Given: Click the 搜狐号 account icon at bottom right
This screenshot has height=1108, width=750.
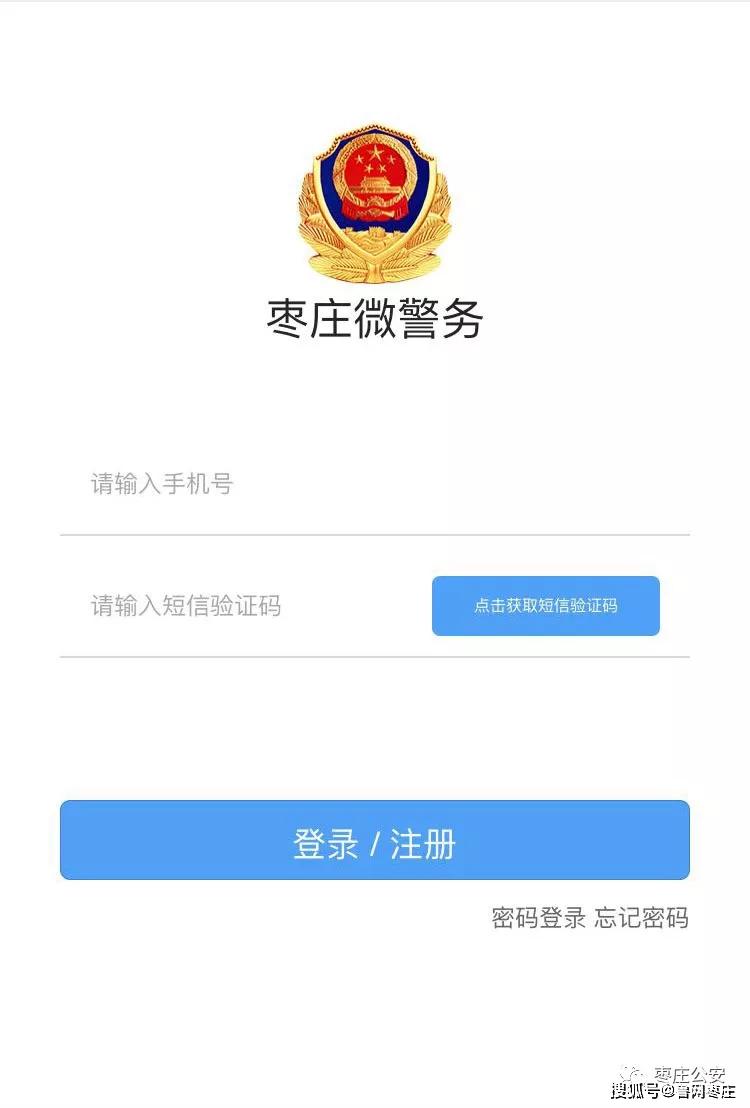Looking at the screenshot, I should click(x=668, y=1092).
